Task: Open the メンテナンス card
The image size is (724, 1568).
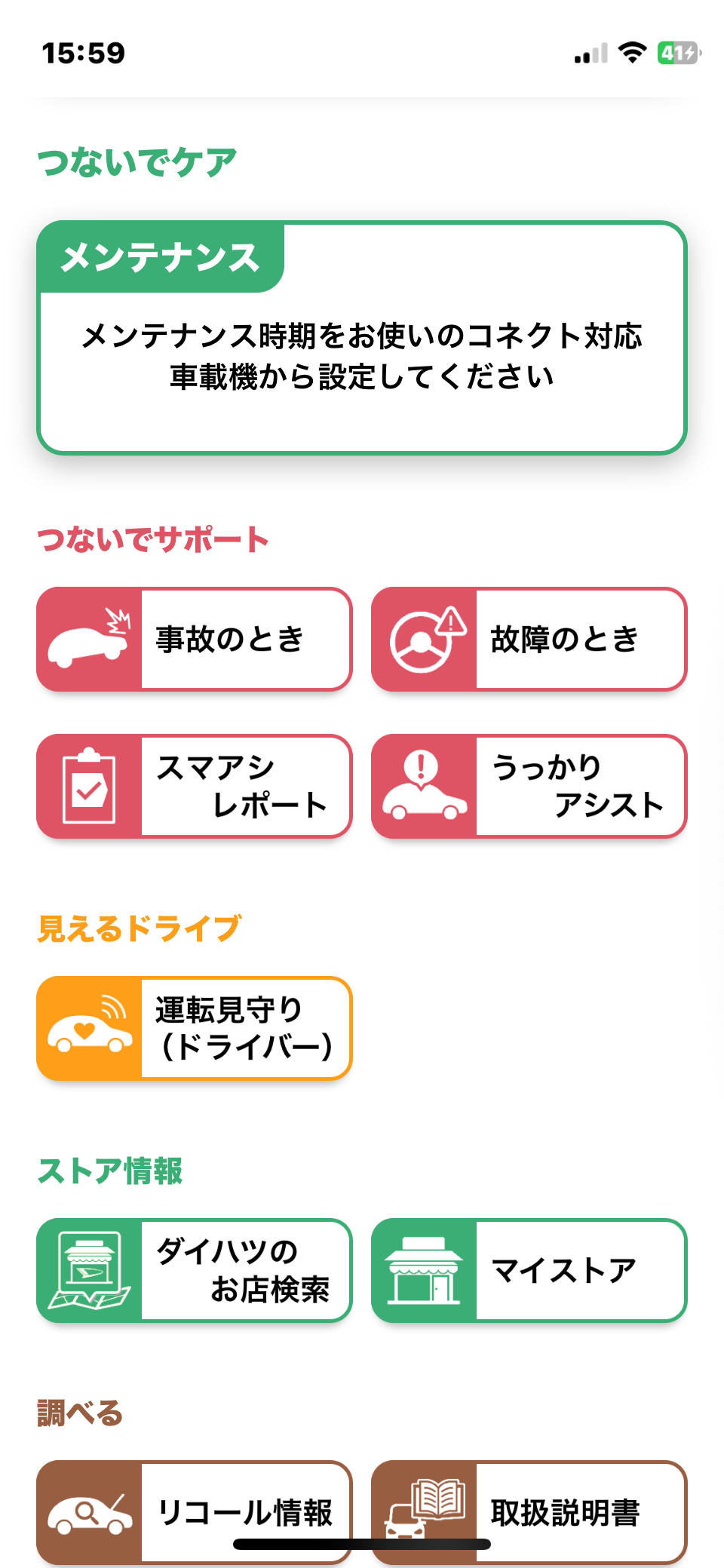Action: pos(362,338)
